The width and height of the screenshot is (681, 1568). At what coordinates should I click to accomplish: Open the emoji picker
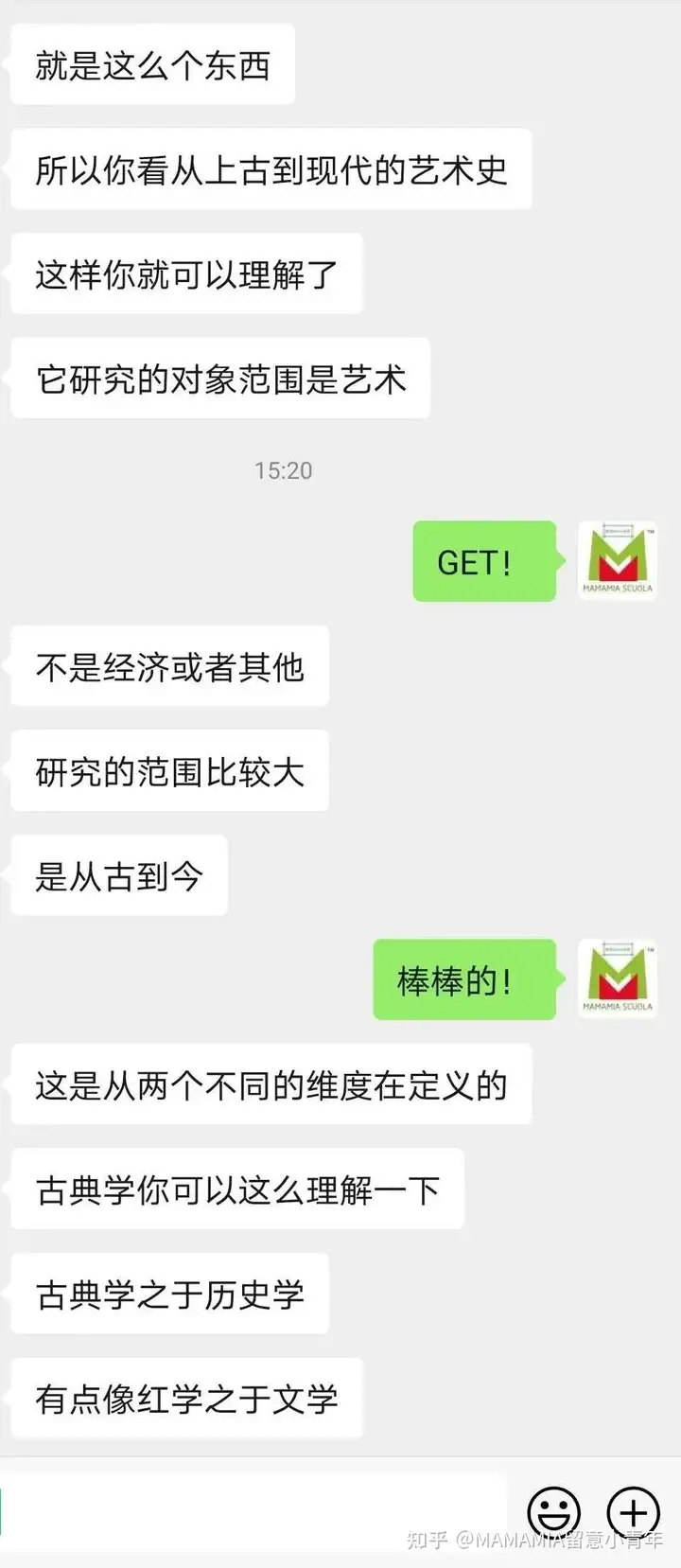(x=553, y=1512)
